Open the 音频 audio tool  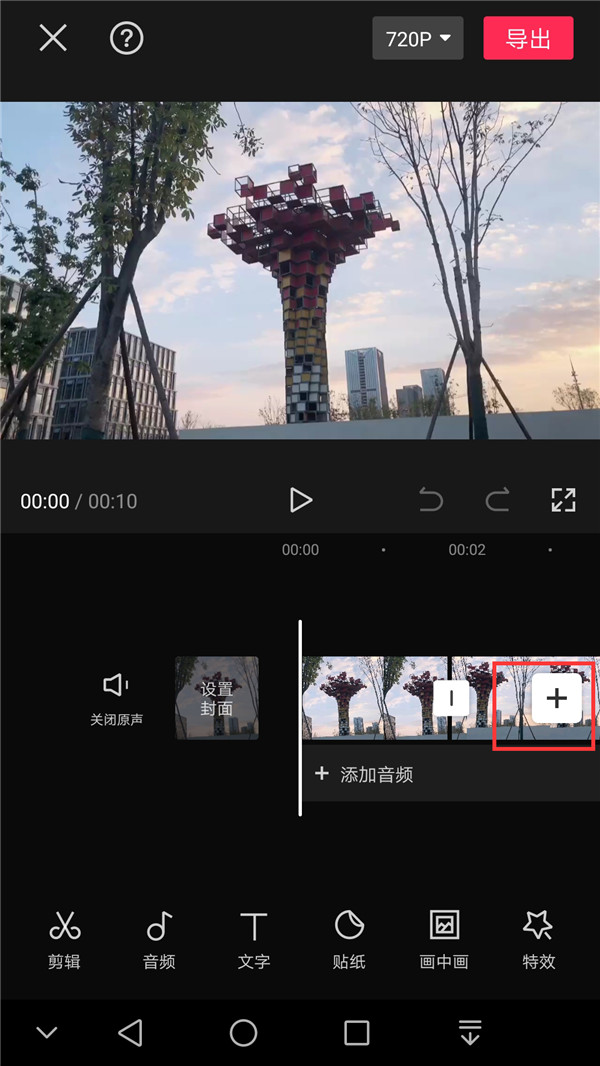pyautogui.click(x=159, y=942)
